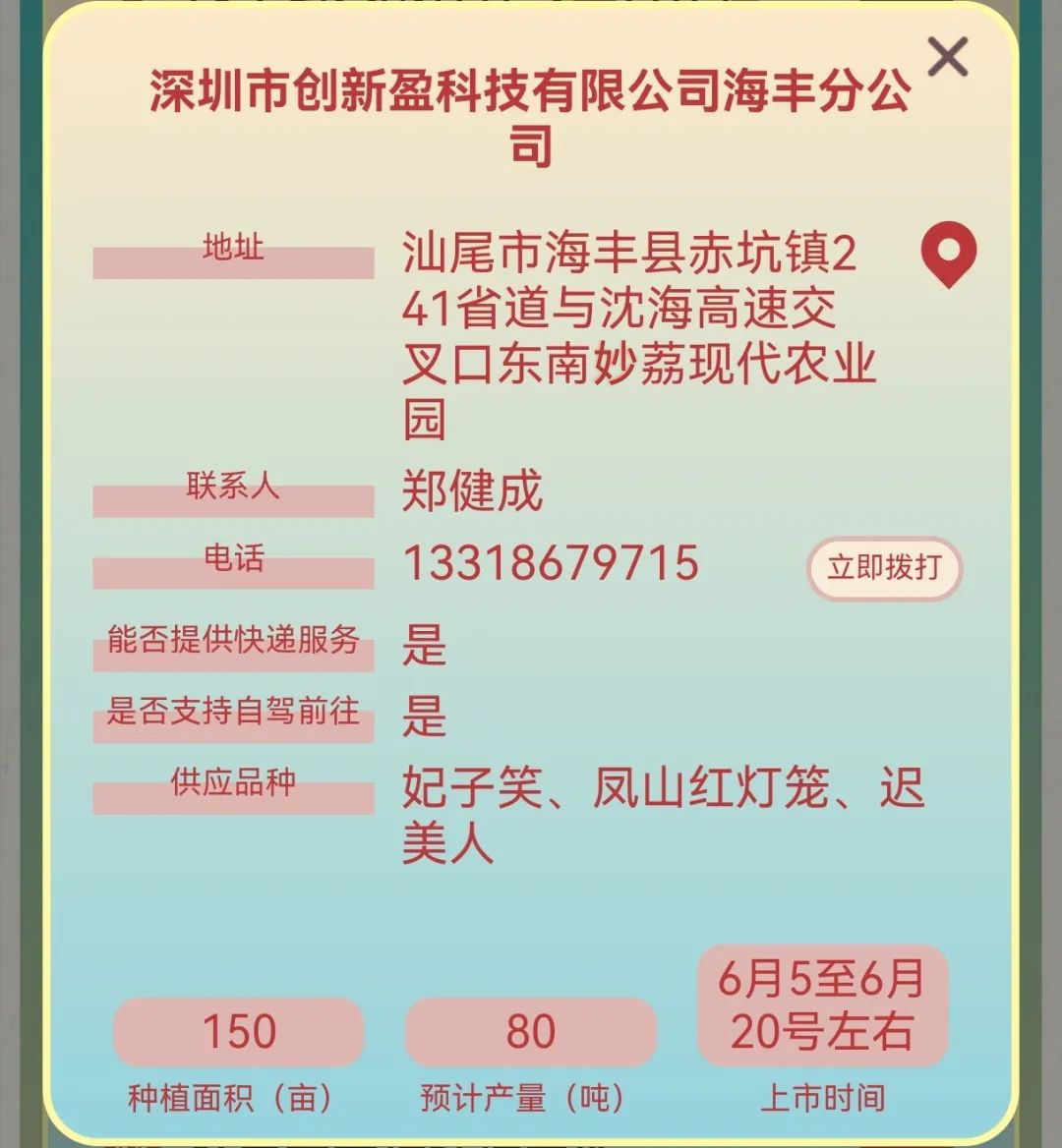Screen dimensions: 1062x1148
Task: Tap 立即拨打 to call the contact
Action: (883, 568)
